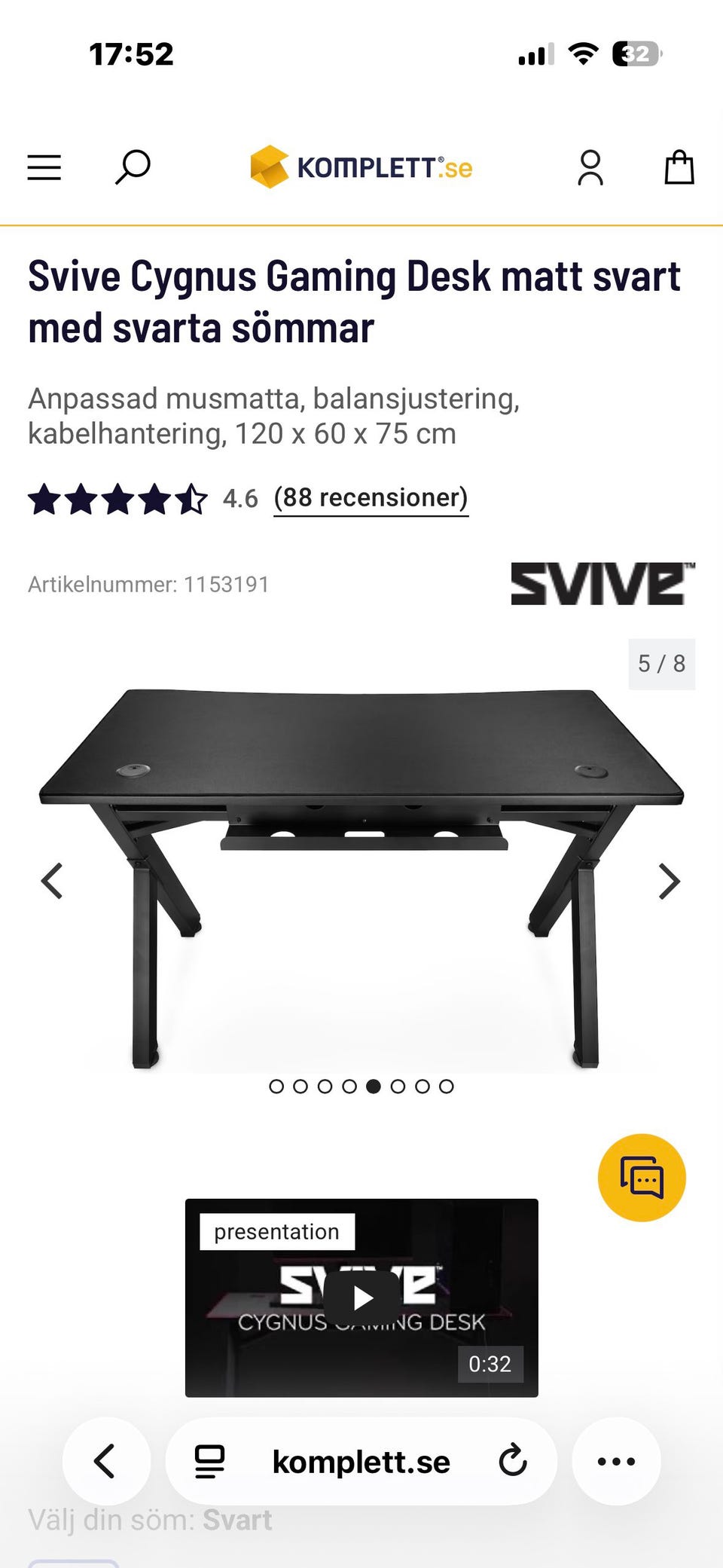Tap the page reload icon
This screenshot has width=723, height=1568.
tap(514, 1460)
